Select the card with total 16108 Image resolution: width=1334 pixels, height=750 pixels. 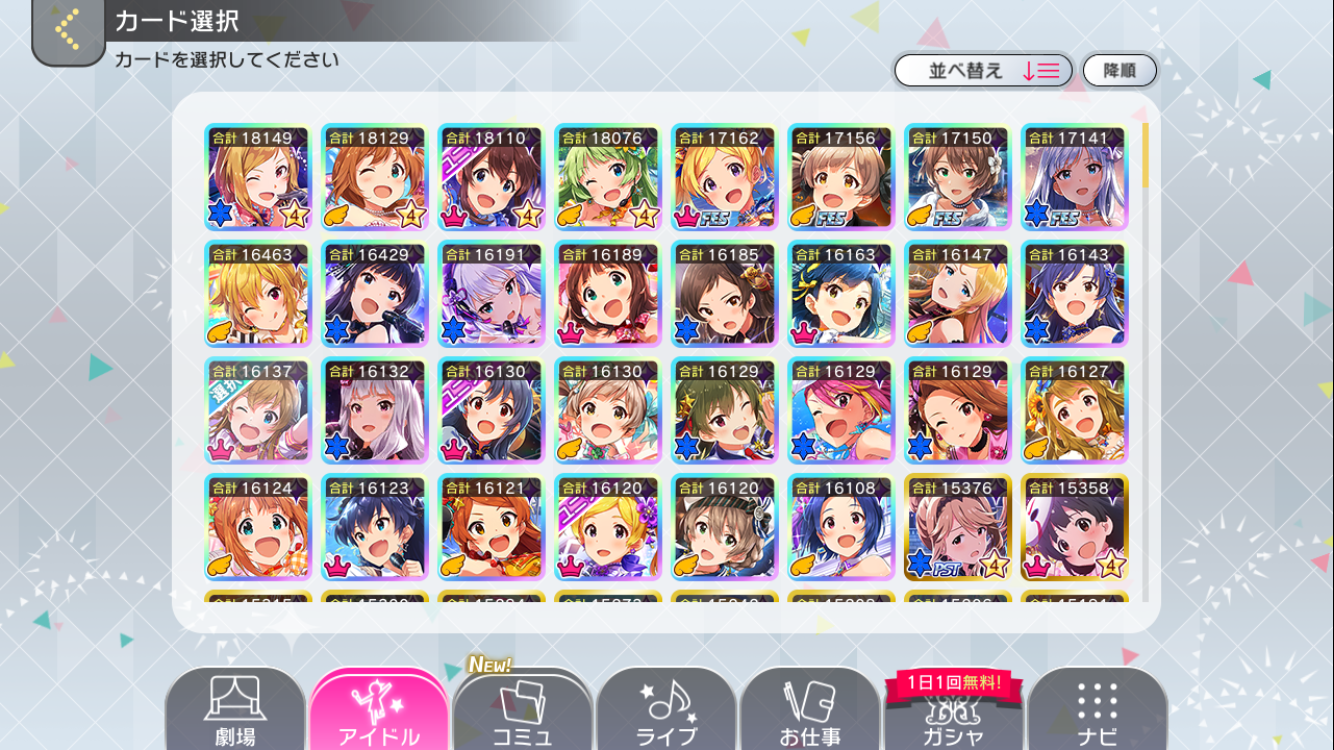[842, 527]
